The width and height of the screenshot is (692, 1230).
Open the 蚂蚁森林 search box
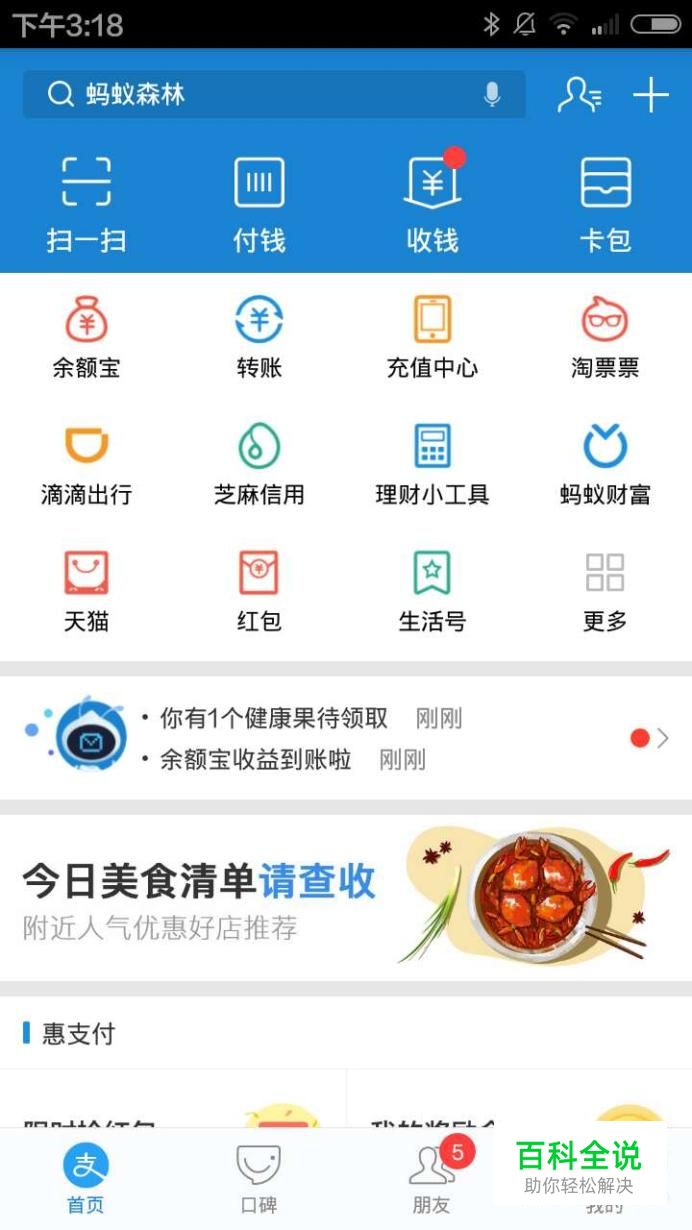pyautogui.click(x=260, y=95)
